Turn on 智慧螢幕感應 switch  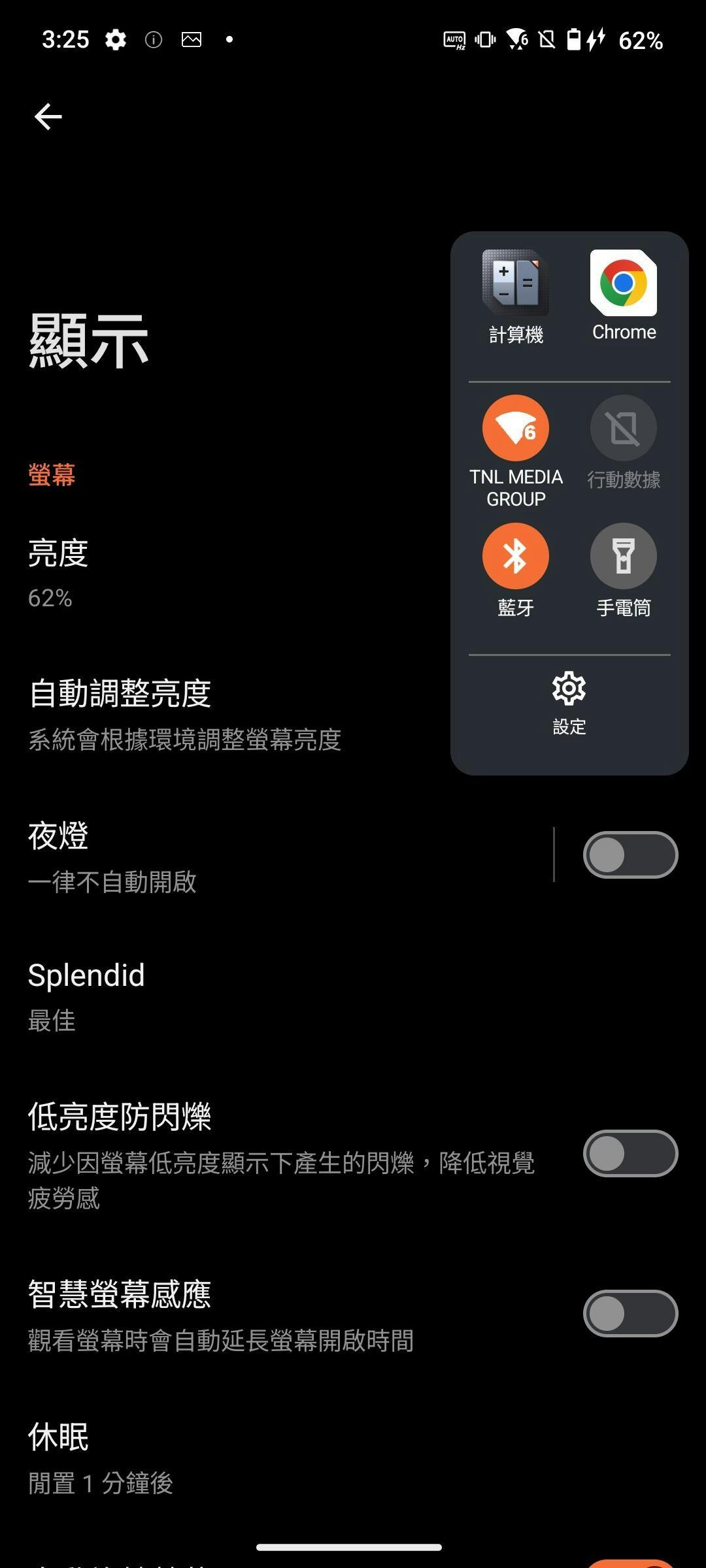(630, 1314)
